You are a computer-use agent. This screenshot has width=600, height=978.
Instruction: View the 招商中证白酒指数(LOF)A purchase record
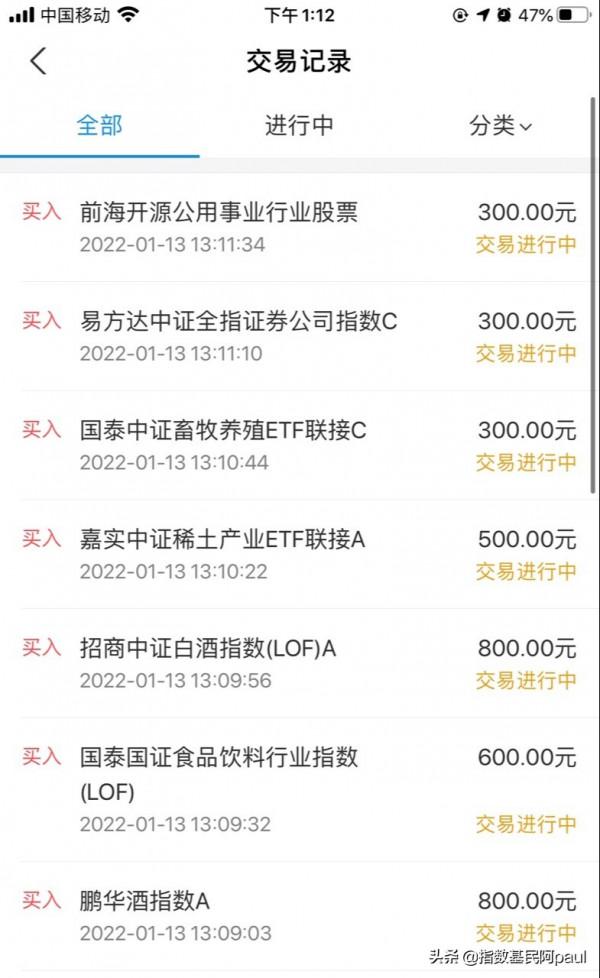[x=300, y=663]
